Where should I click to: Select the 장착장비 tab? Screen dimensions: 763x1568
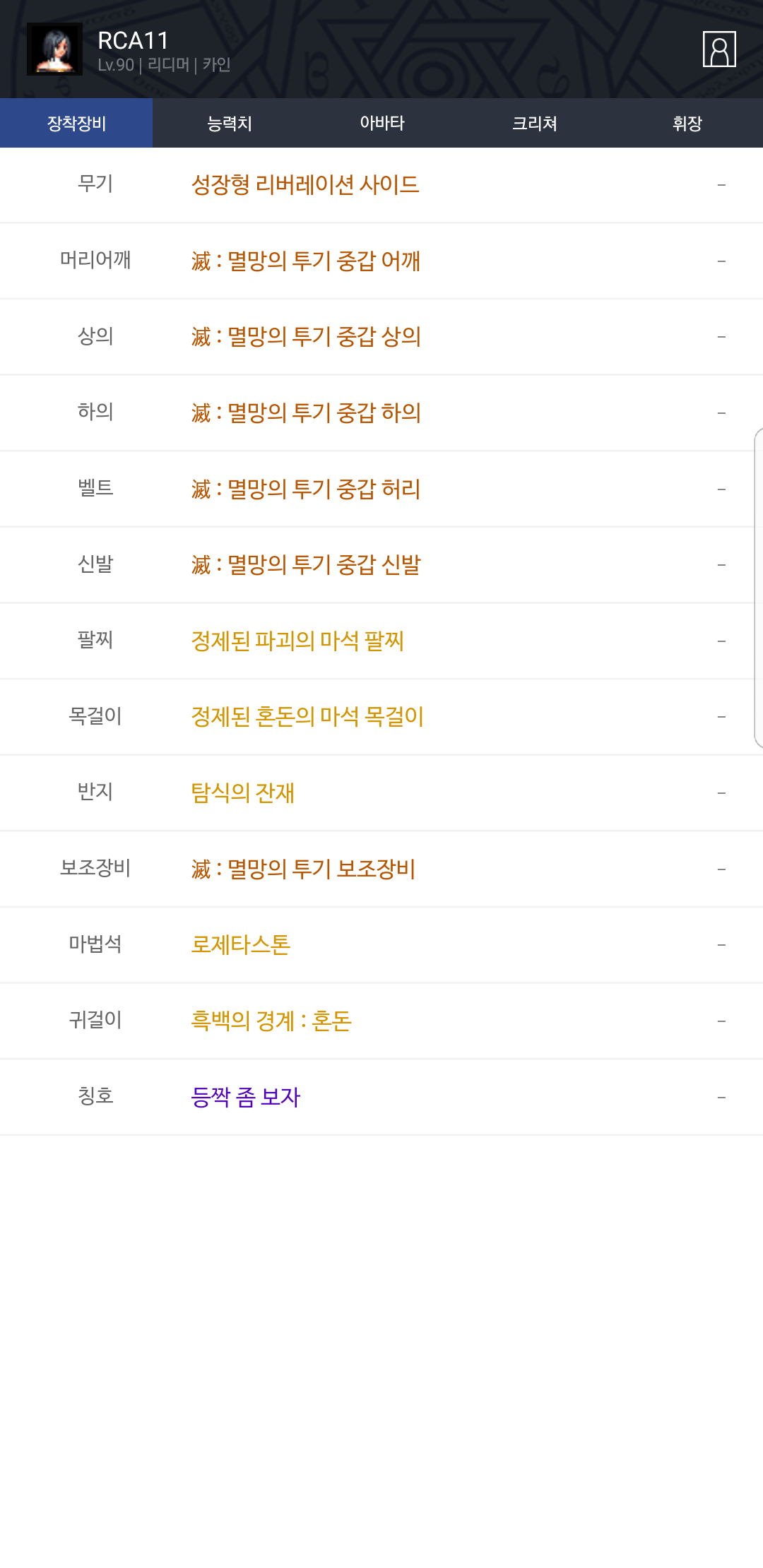coord(76,123)
